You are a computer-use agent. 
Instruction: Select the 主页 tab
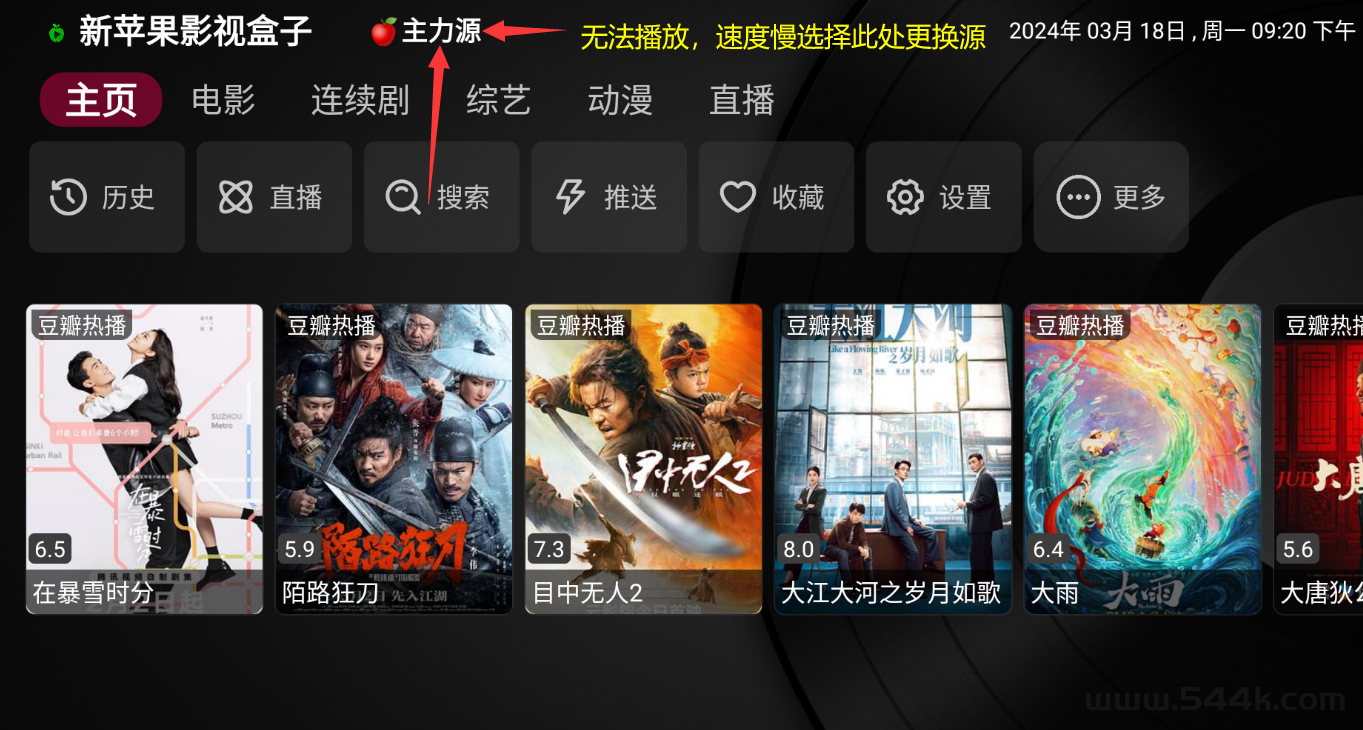pos(101,100)
